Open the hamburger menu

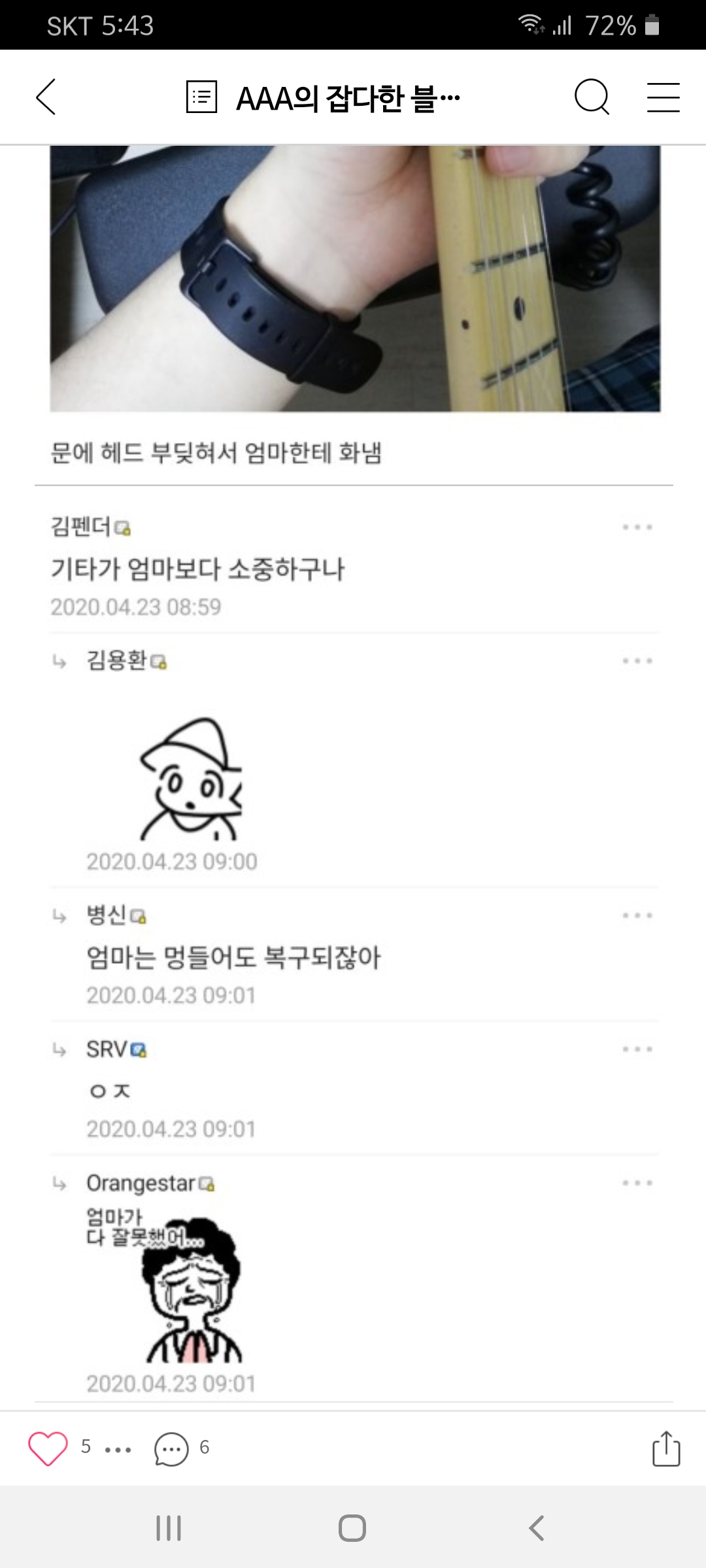663,97
